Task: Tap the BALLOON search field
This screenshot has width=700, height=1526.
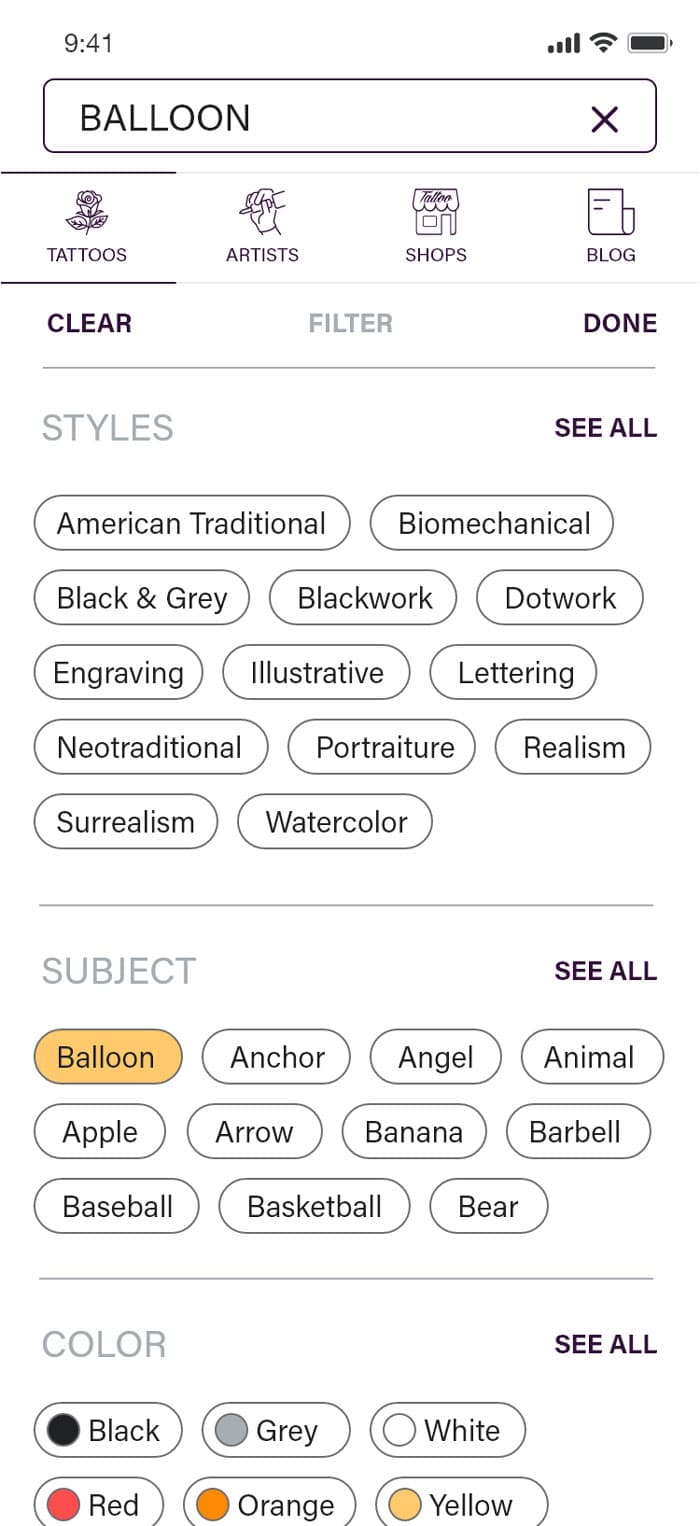Action: [349, 116]
